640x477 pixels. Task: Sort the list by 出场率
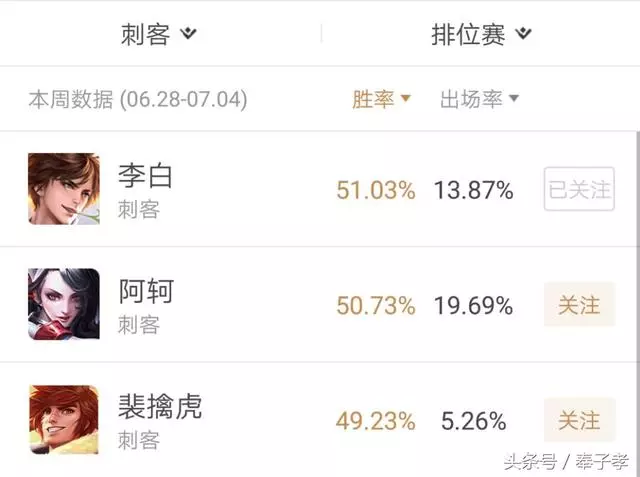click(479, 99)
